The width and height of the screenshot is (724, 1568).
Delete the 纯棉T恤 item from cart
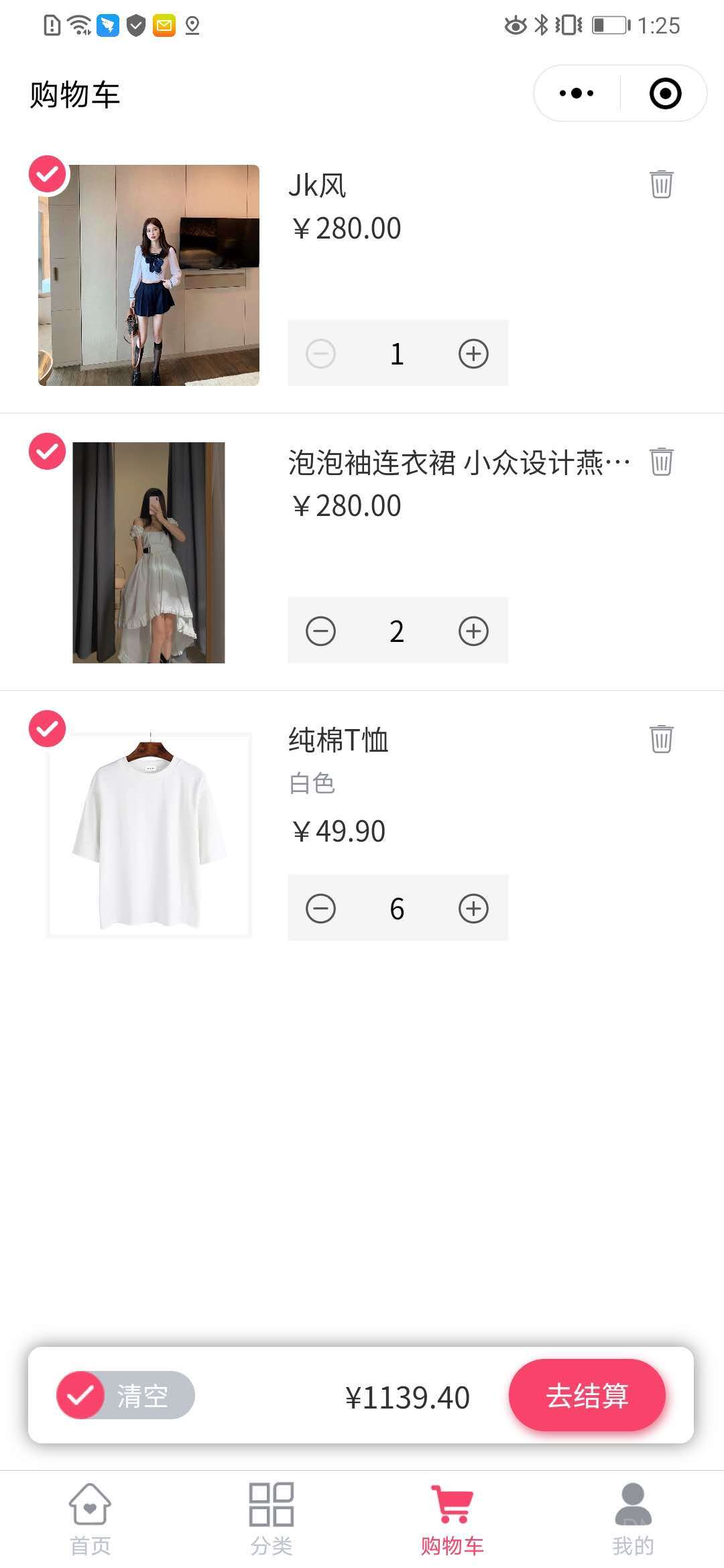tap(661, 739)
